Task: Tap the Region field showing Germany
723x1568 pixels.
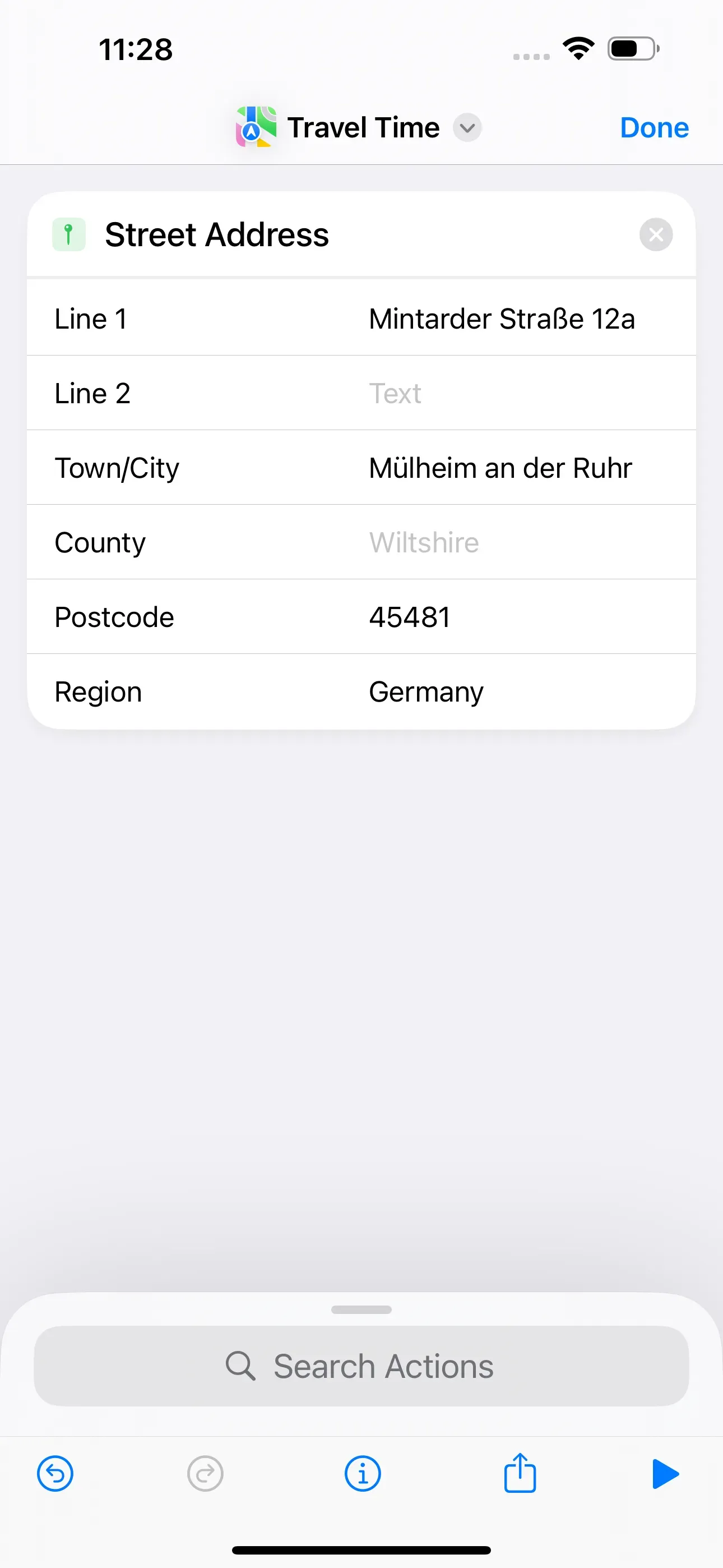Action: pyautogui.click(x=425, y=691)
